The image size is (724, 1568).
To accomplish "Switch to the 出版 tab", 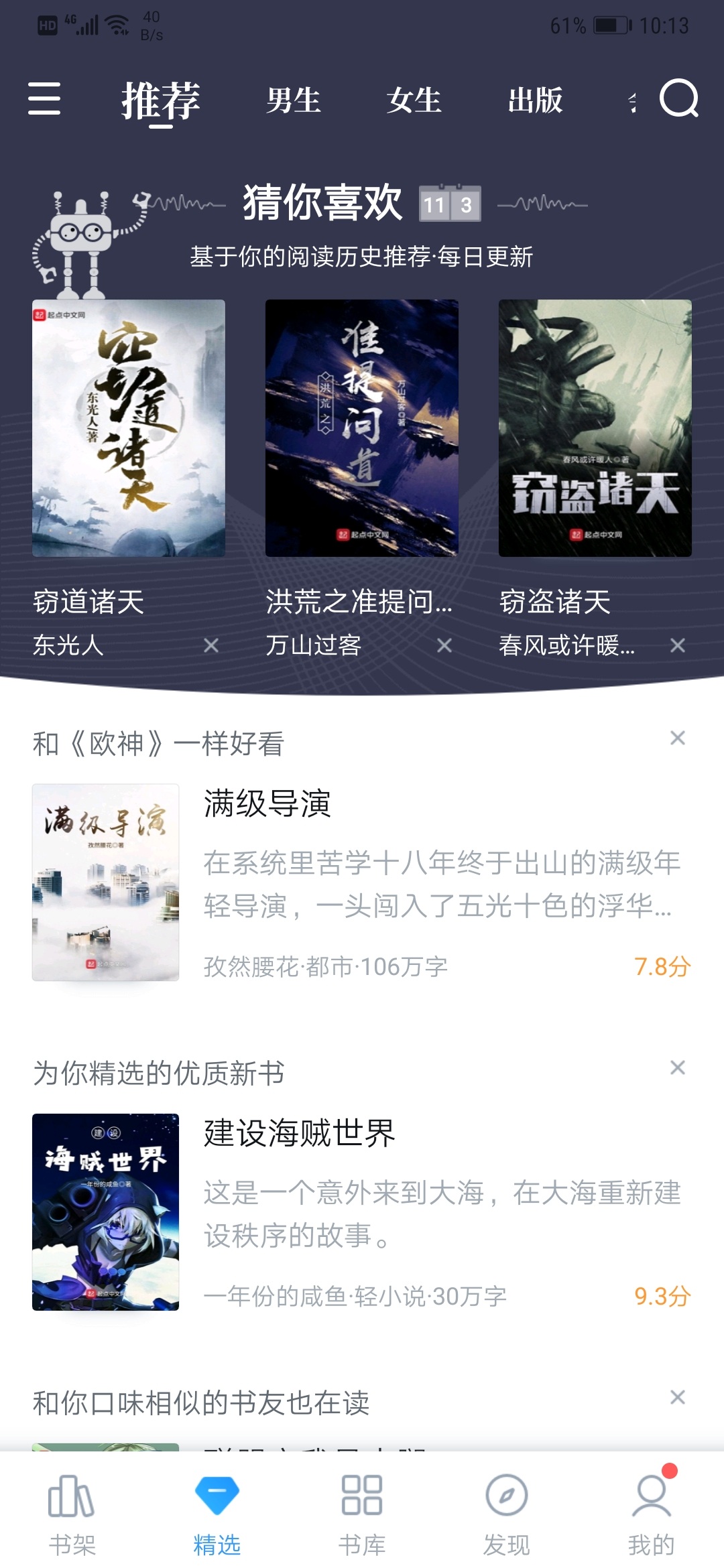I will (x=535, y=101).
